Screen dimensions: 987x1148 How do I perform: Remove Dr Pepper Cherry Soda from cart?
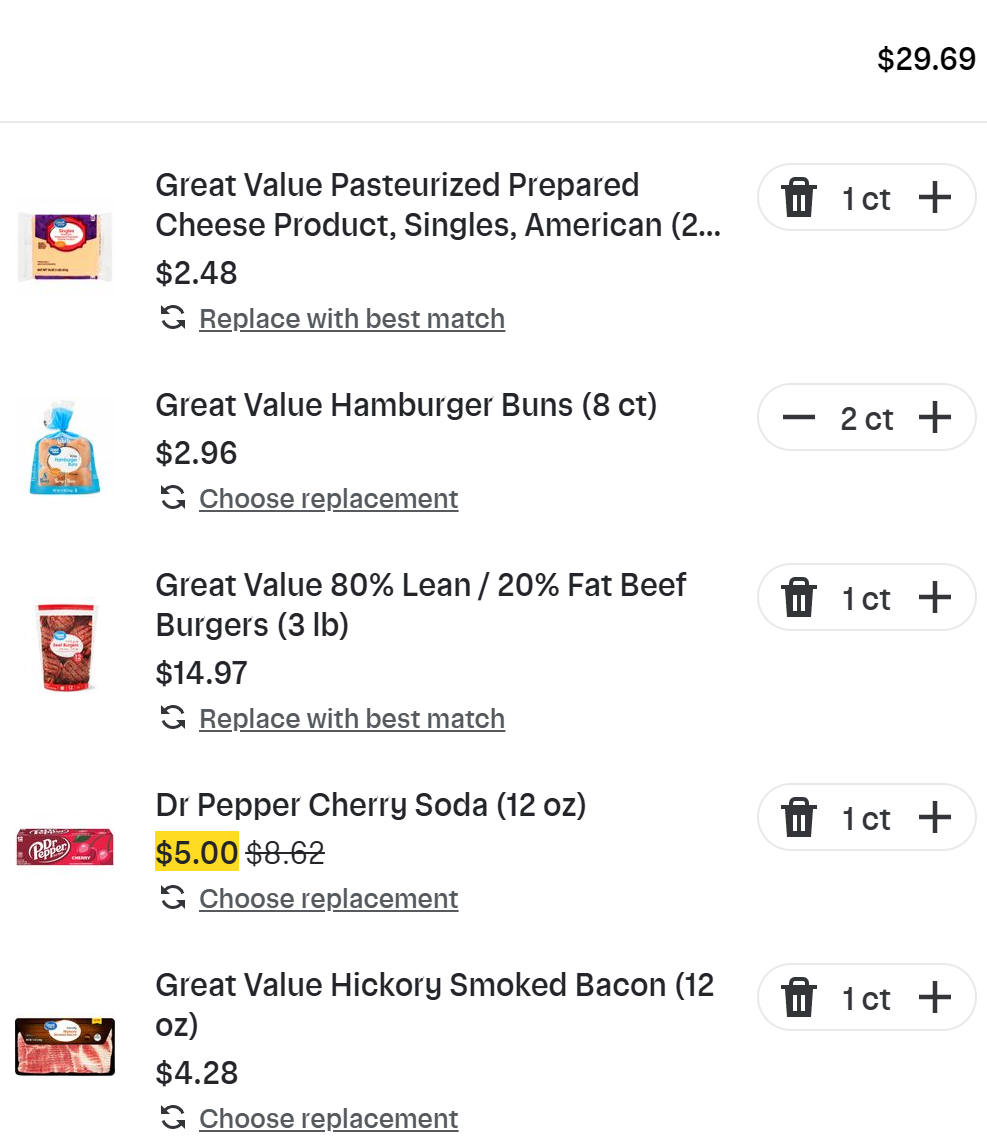pyautogui.click(x=799, y=818)
